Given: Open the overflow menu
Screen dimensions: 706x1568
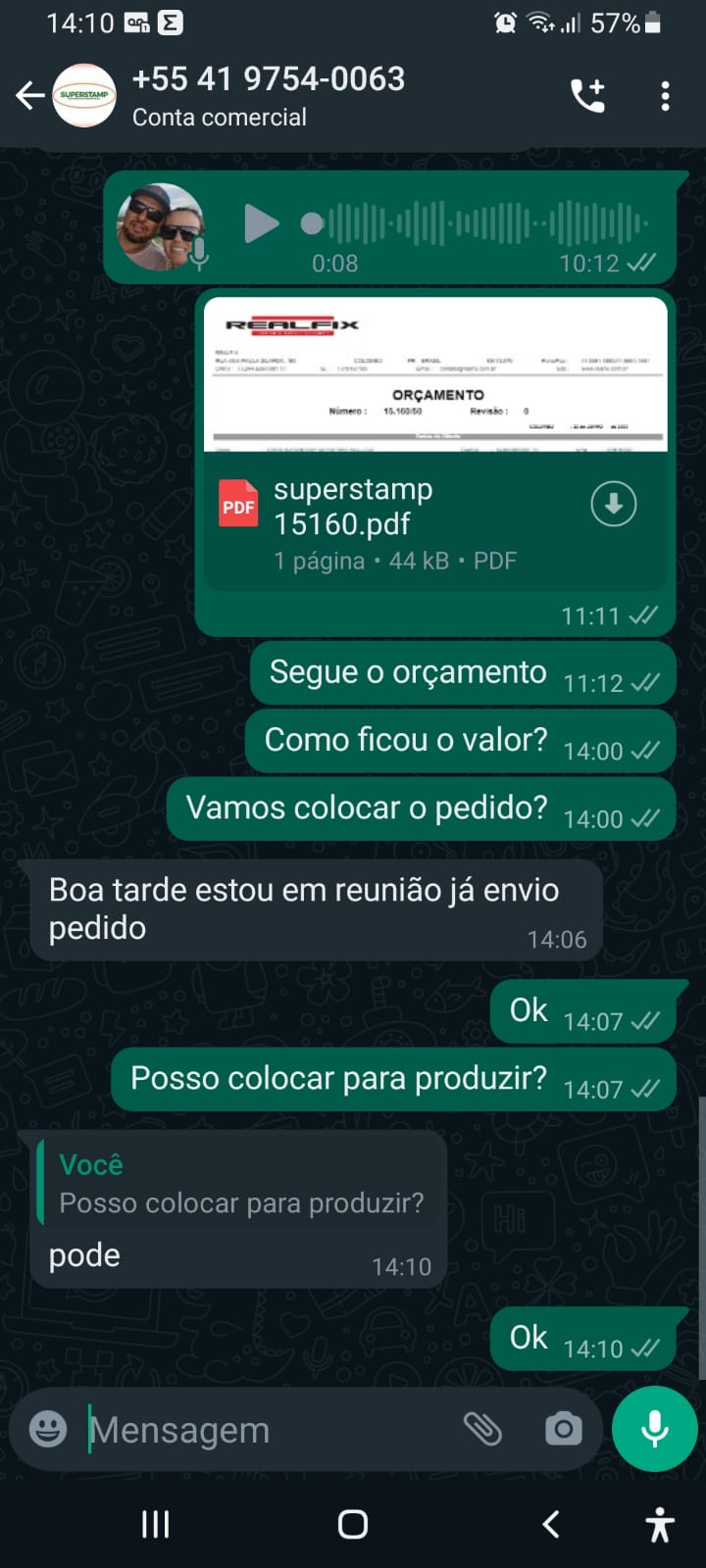Looking at the screenshot, I should click(x=665, y=95).
